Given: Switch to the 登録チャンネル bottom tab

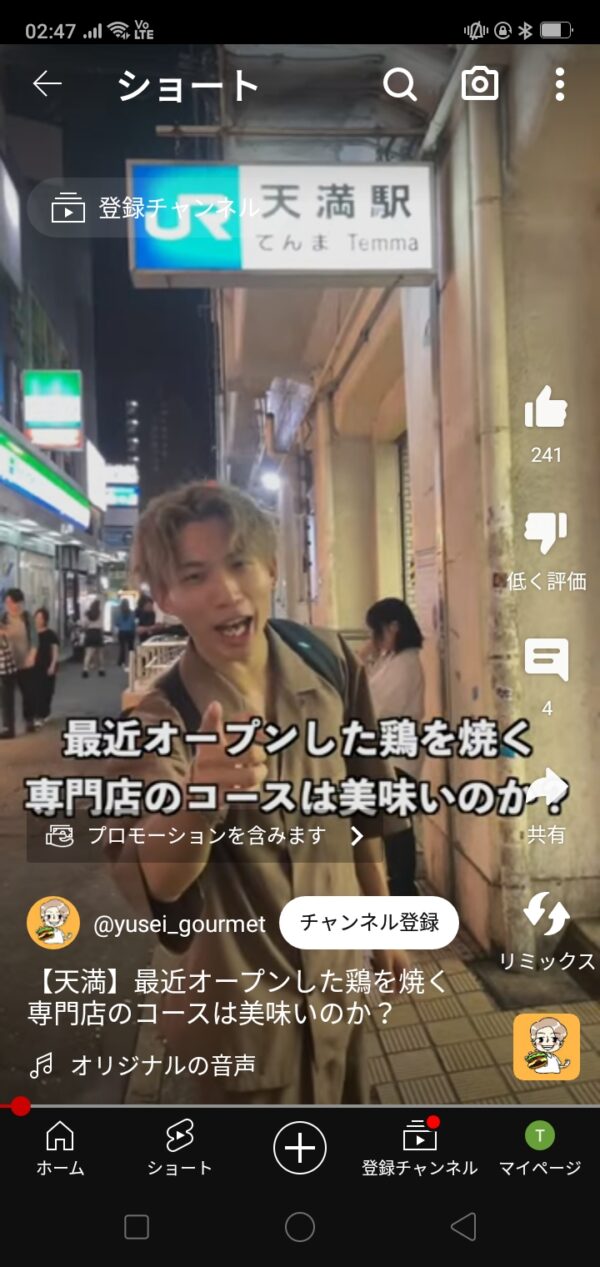Looking at the screenshot, I should click(419, 1148).
